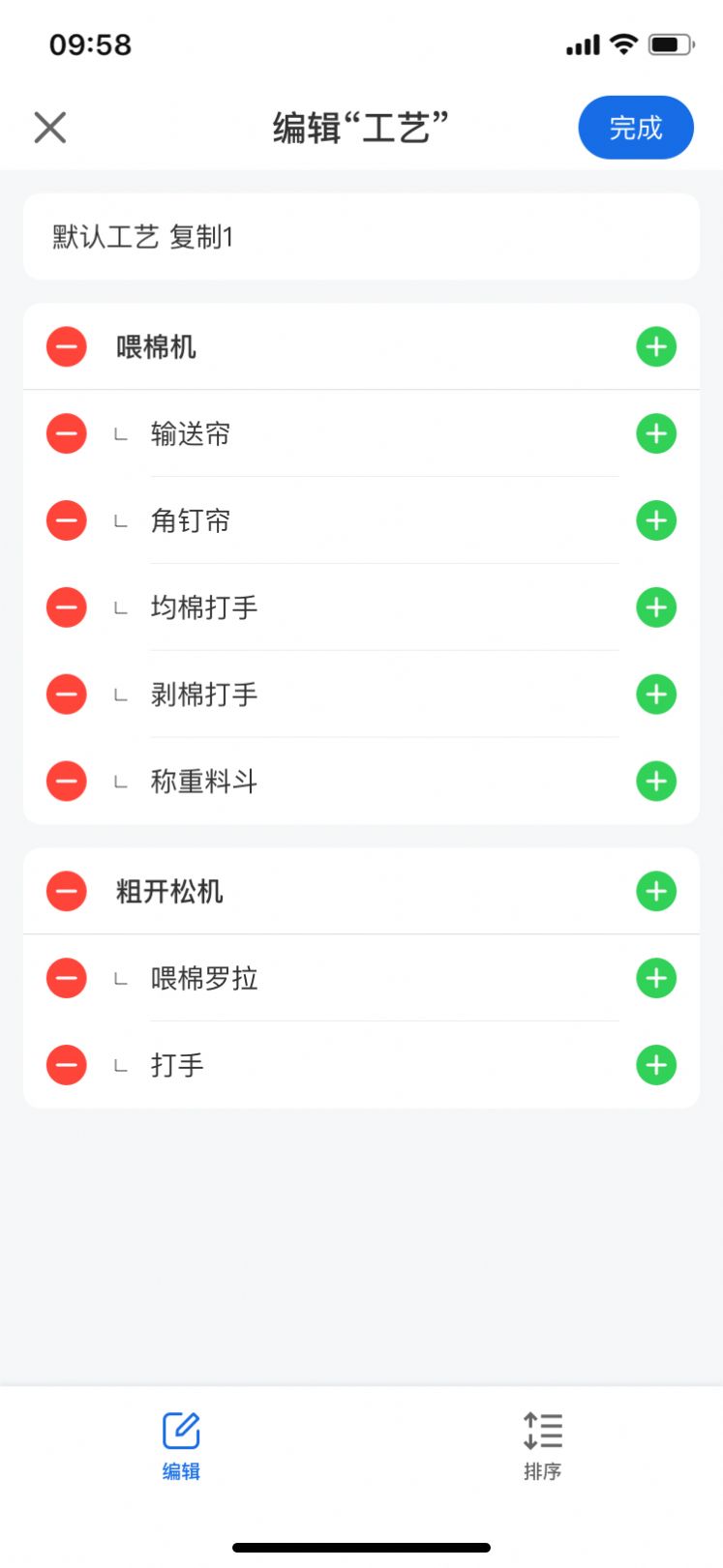Click the plus icon beside 粗开松机
723x1568 pixels.
(655, 891)
